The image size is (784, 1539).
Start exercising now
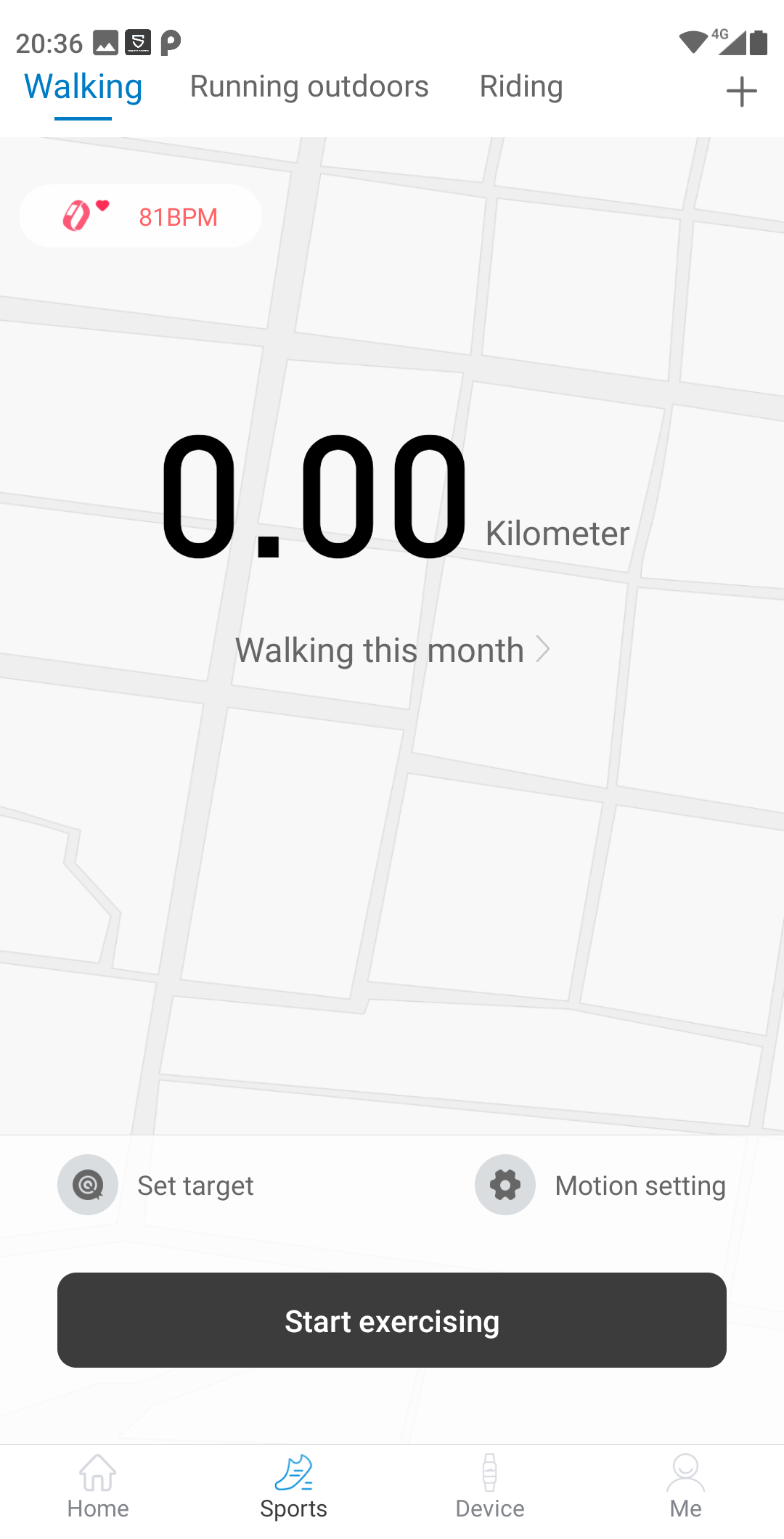click(392, 1320)
